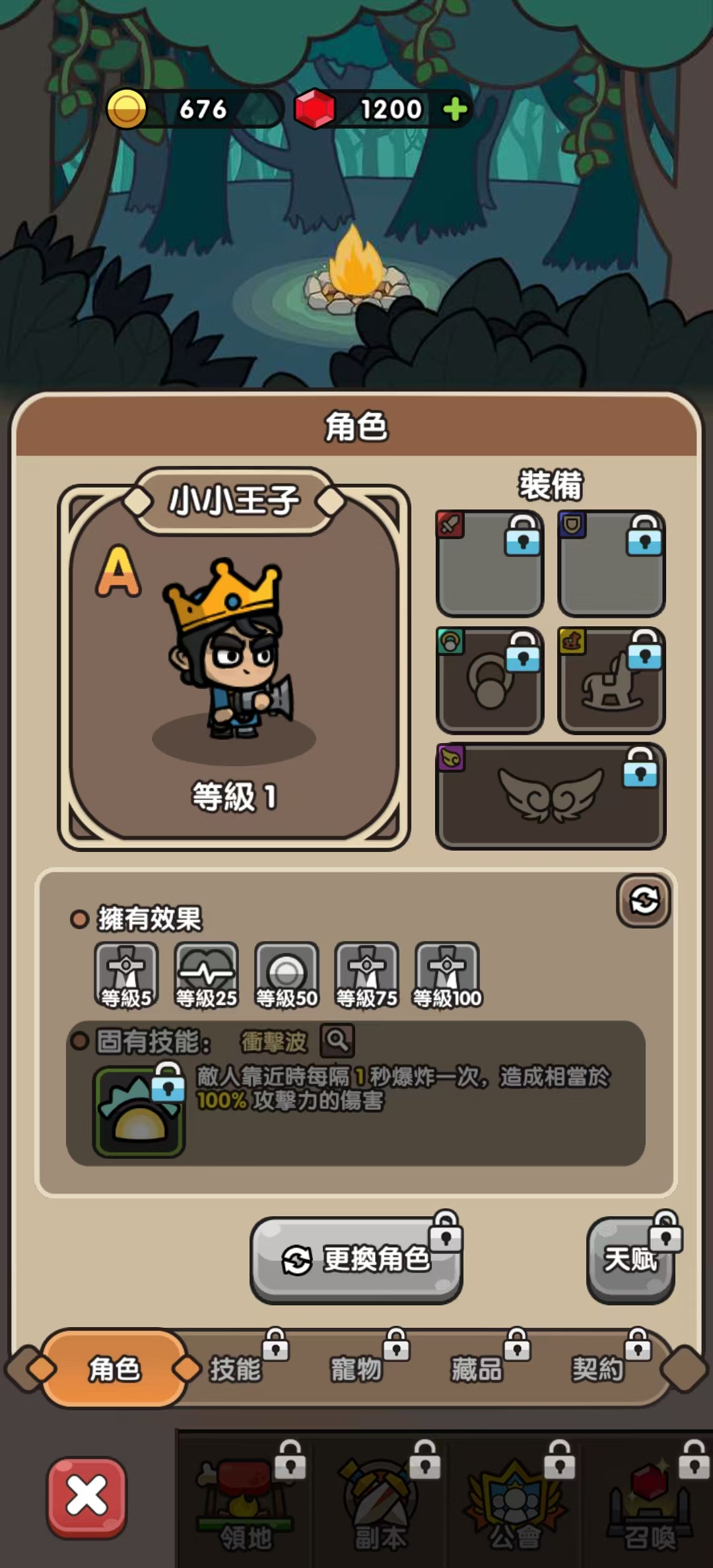This screenshot has height=1568, width=713.
Task: Open magnifier for 衝擊波 skill details
Action: click(337, 1041)
